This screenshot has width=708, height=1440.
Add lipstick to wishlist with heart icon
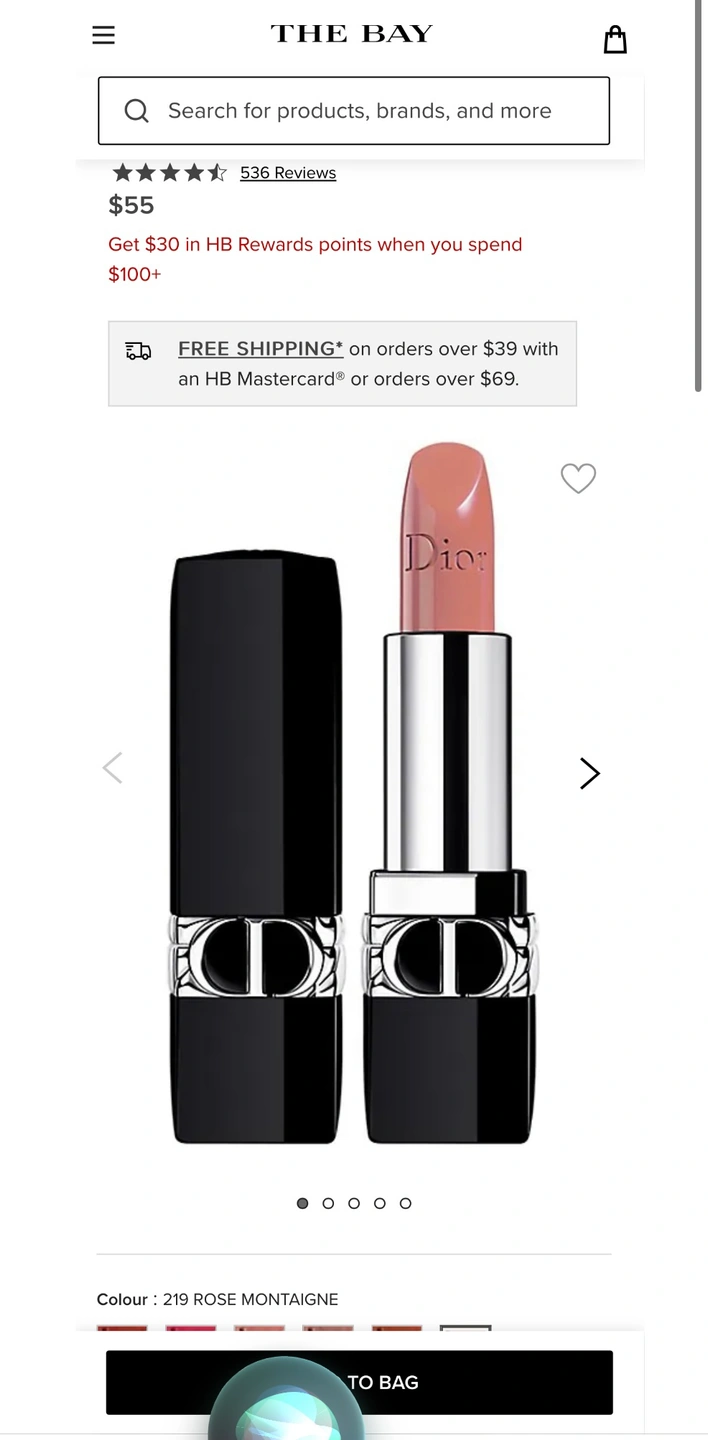pos(578,479)
